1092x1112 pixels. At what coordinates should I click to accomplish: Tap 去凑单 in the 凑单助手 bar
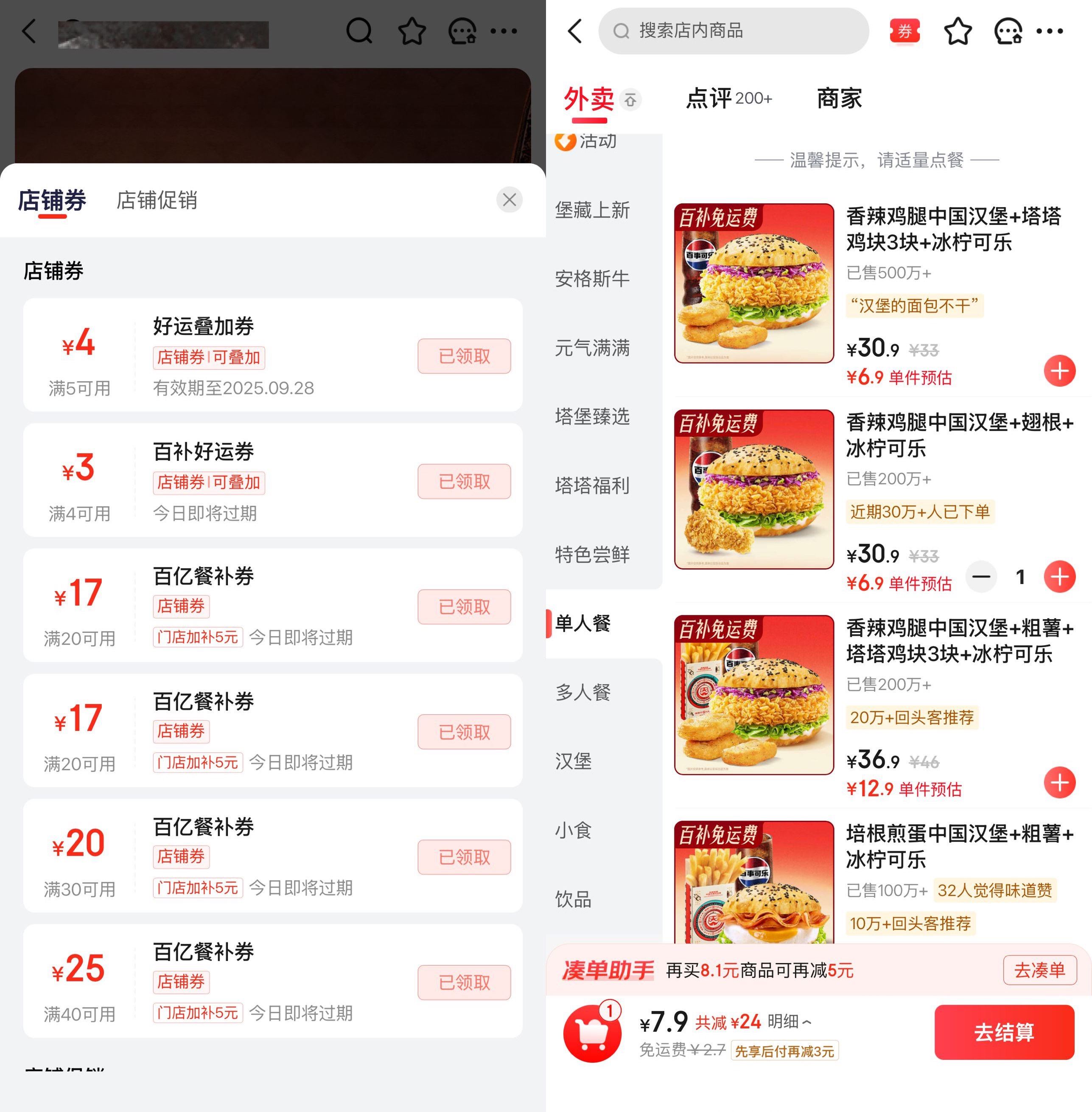pos(1039,970)
